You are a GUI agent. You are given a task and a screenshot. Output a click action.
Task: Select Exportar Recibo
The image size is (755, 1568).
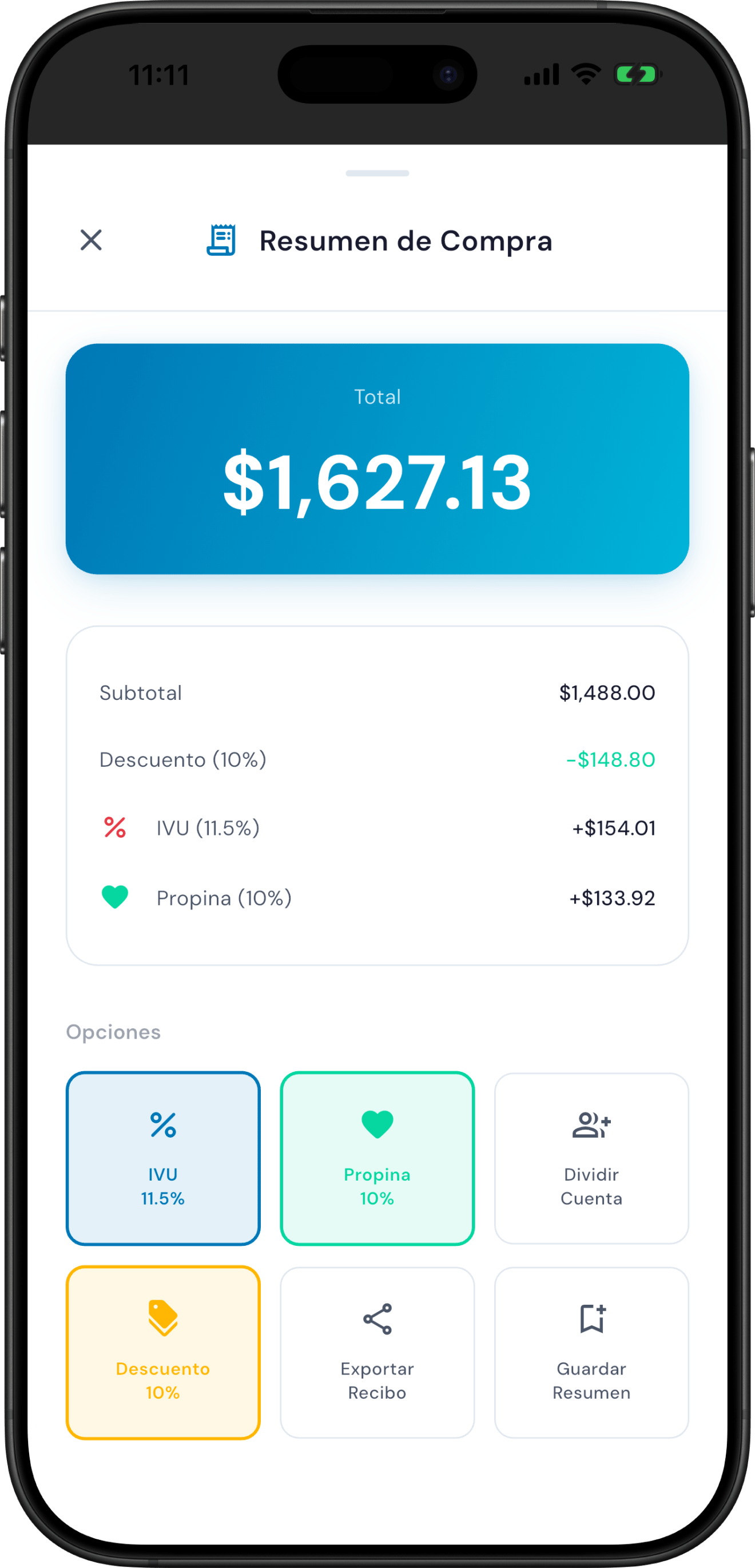[x=377, y=1352]
